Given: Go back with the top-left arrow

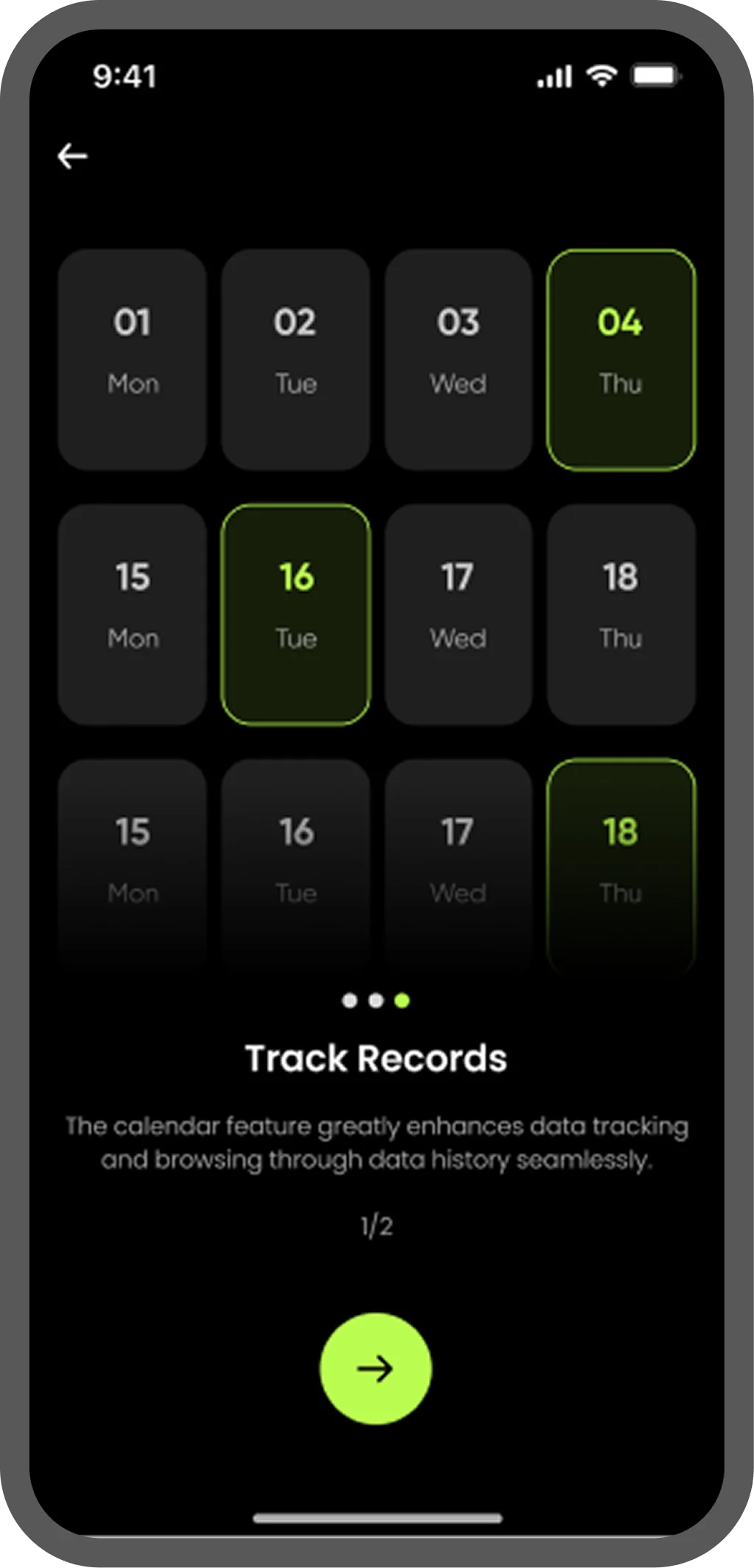Looking at the screenshot, I should pos(72,156).
